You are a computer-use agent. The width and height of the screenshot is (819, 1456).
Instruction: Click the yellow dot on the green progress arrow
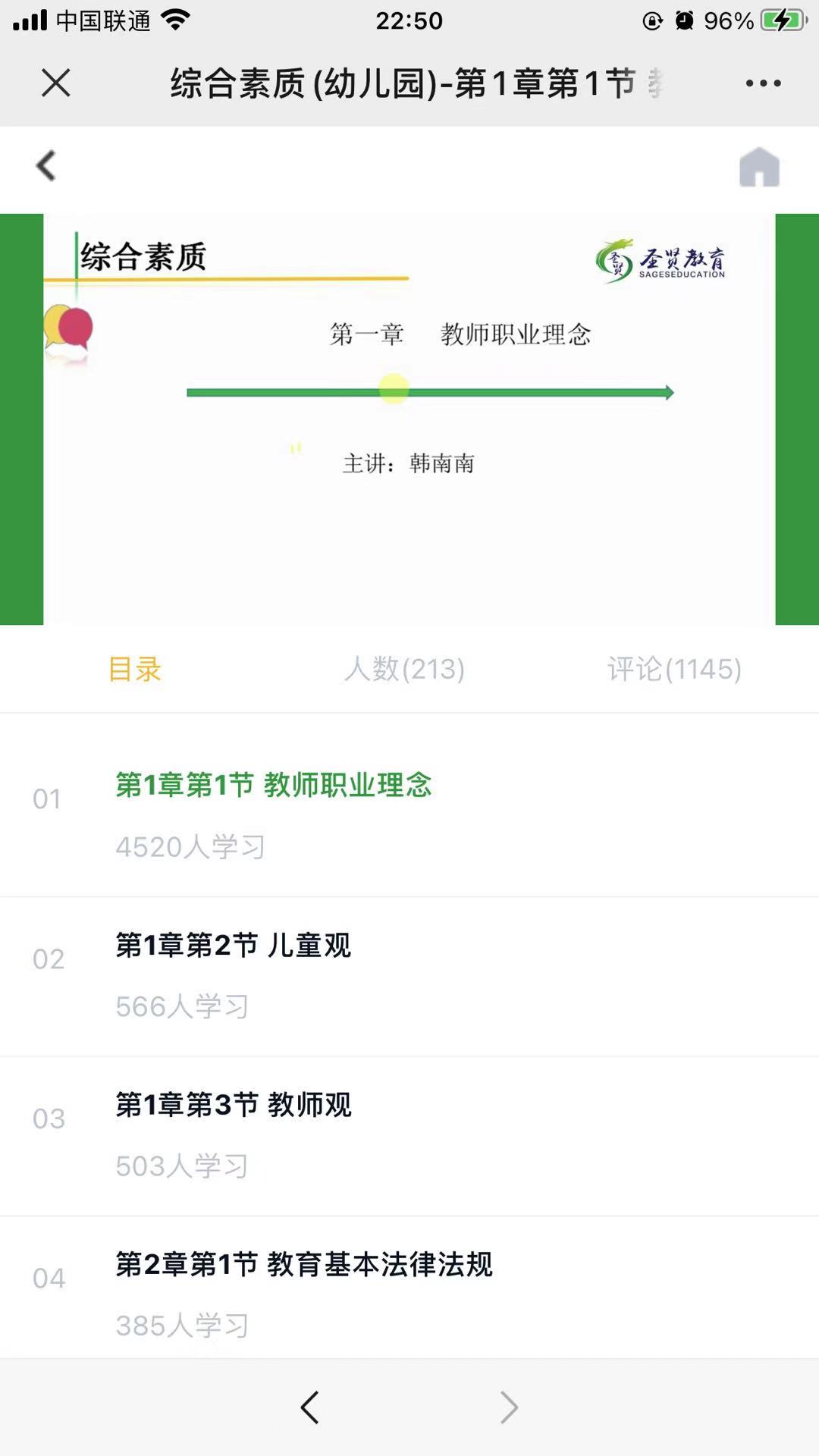pos(394,388)
